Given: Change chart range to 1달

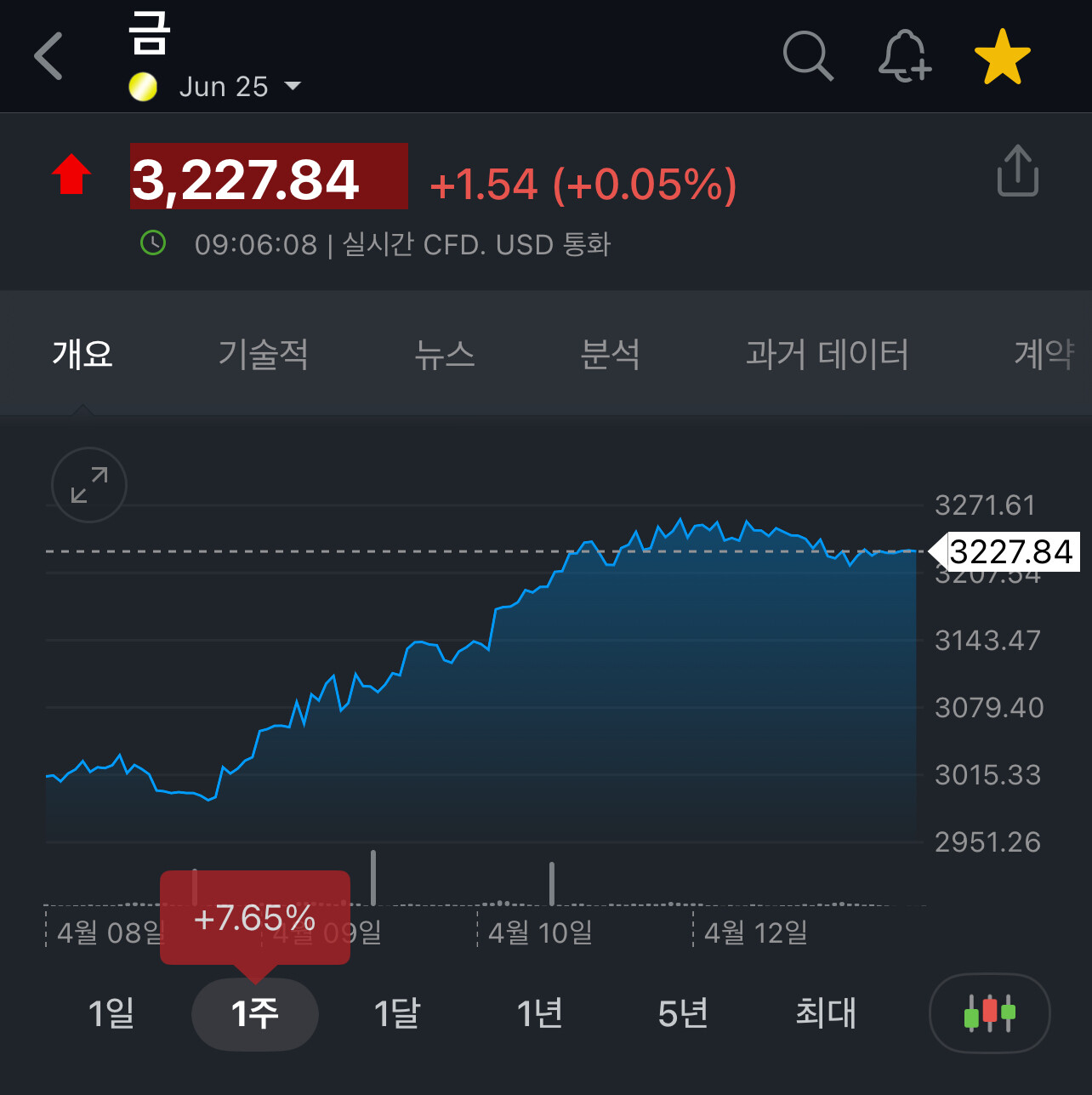Looking at the screenshot, I should point(397,1013).
